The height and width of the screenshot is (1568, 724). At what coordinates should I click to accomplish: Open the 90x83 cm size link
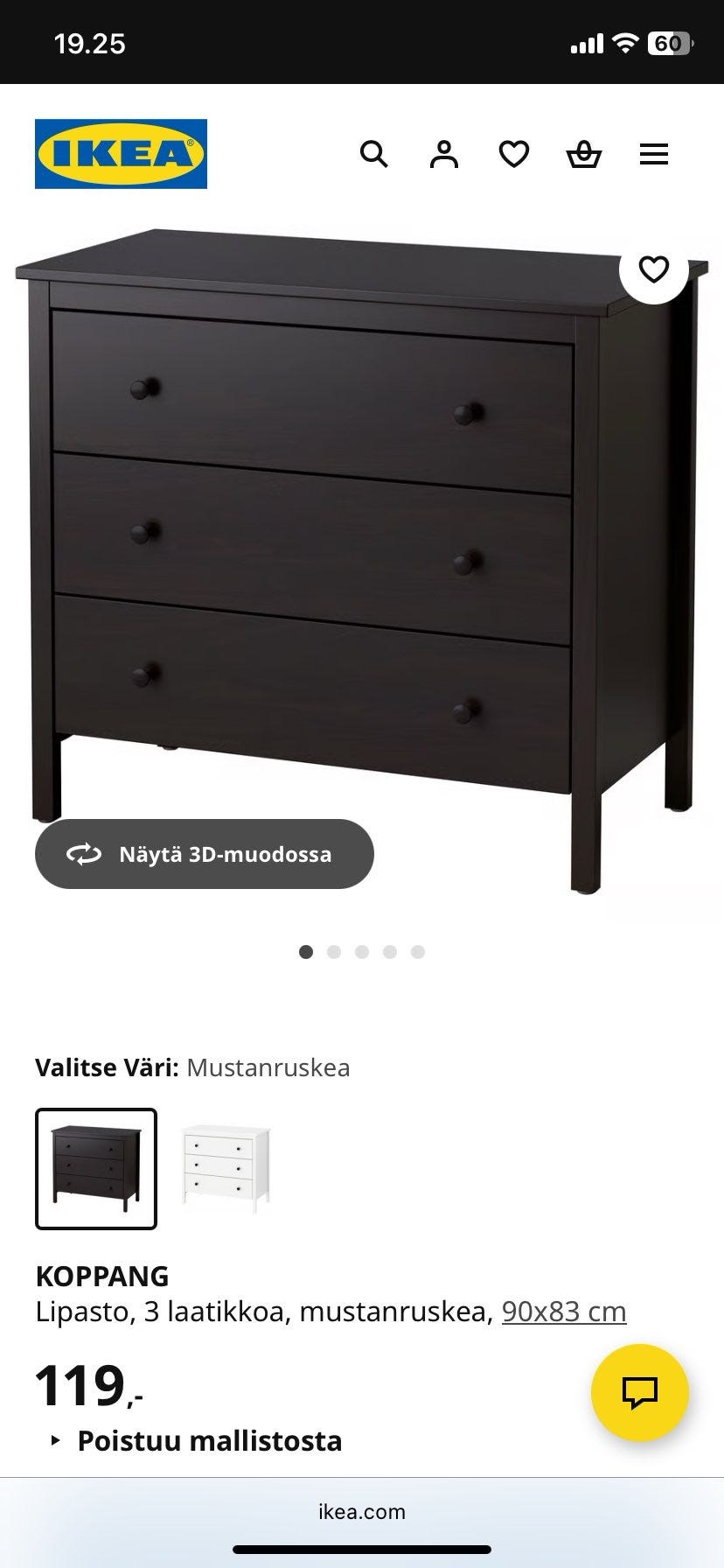pyautogui.click(x=563, y=1311)
